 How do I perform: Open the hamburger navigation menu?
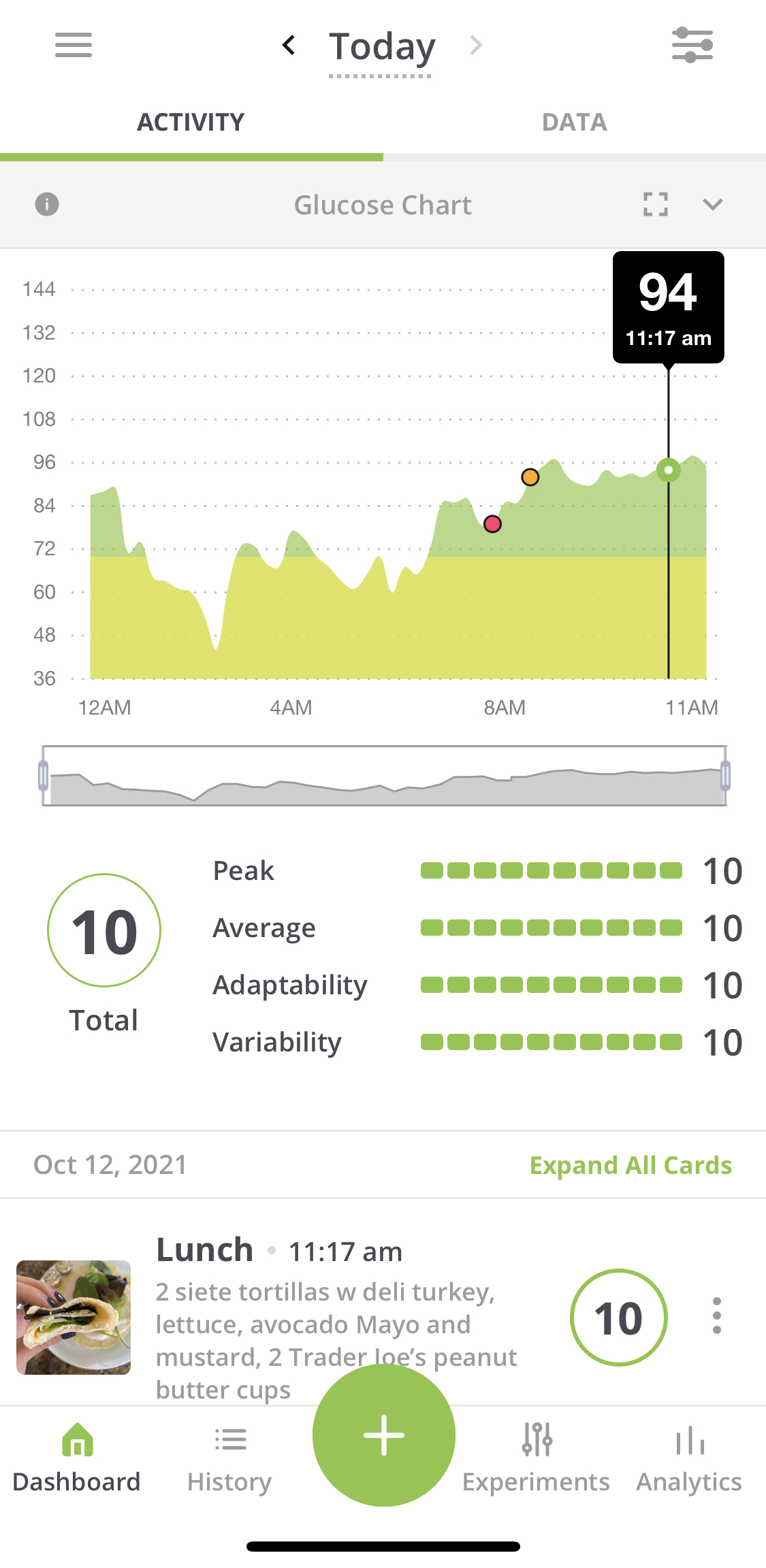point(73,45)
